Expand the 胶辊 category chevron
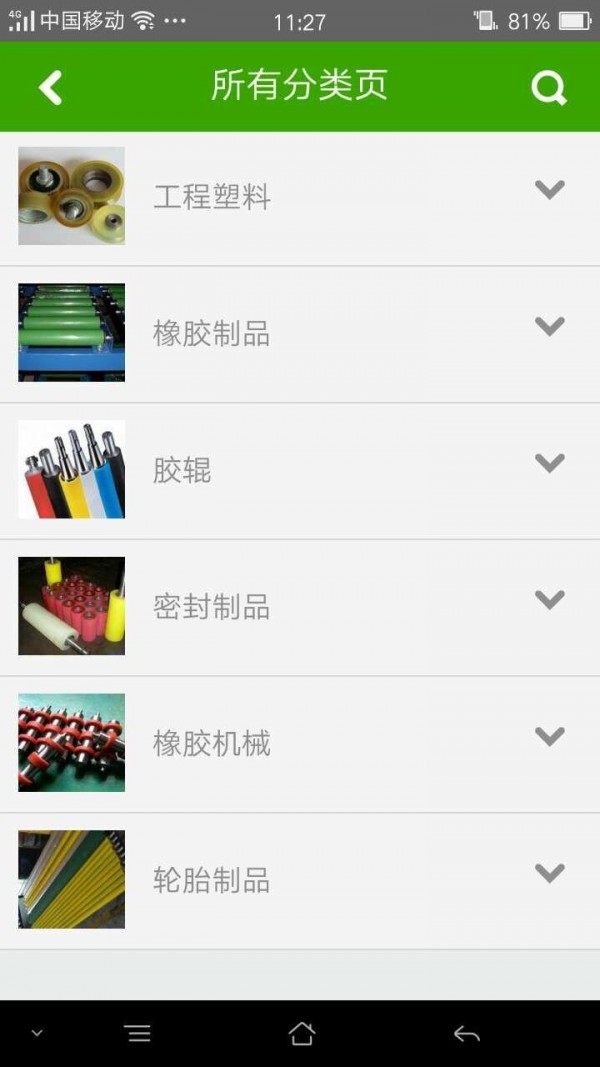The image size is (600, 1067). pyautogui.click(x=549, y=462)
